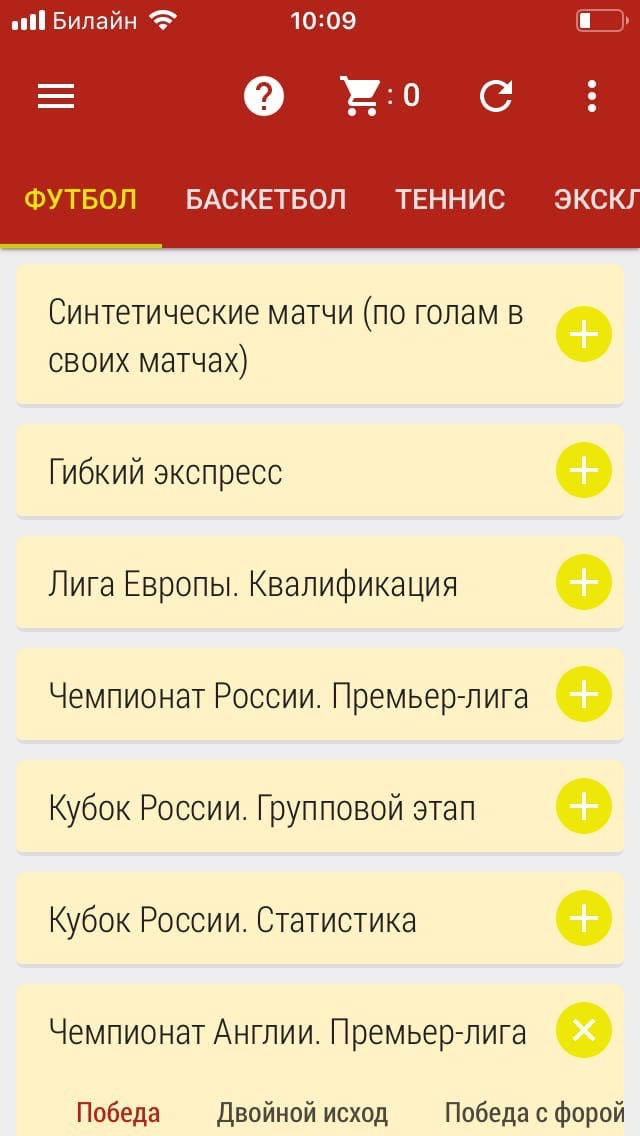Expand Лига Европы. Квалификация
The image size is (640, 1136).
pos(583,582)
